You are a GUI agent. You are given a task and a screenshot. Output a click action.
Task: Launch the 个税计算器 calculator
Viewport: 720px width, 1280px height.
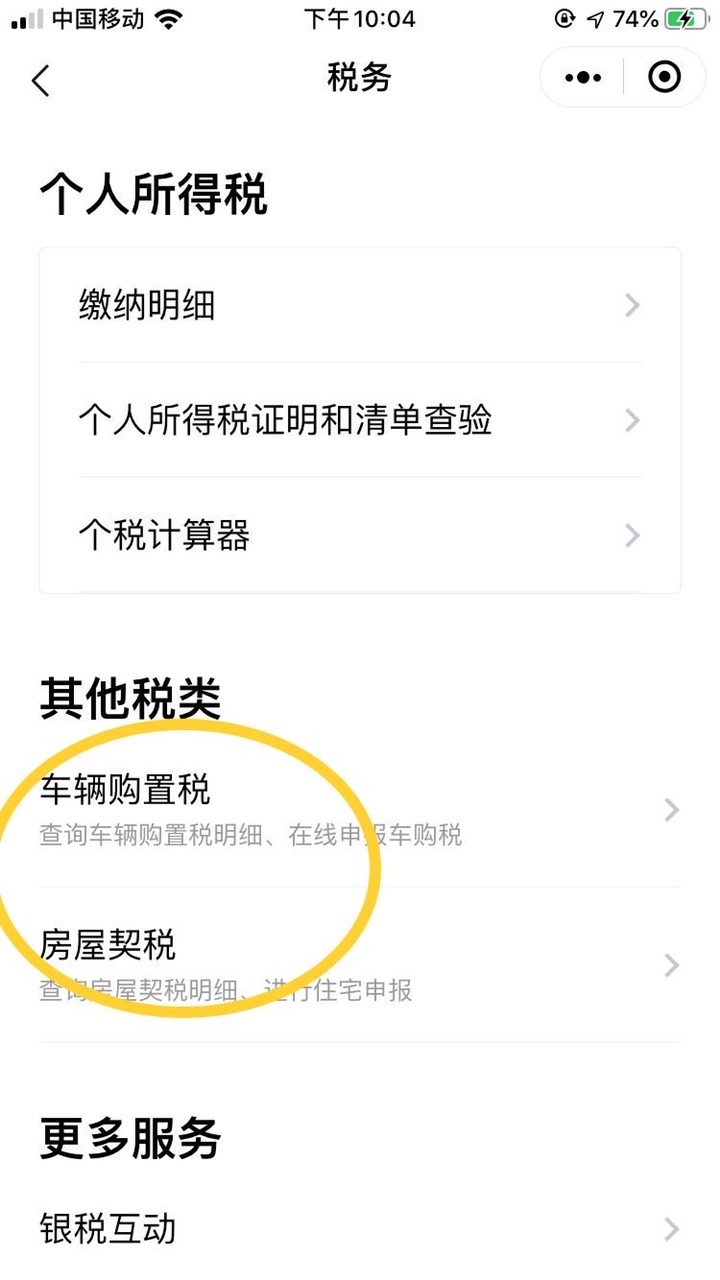coord(360,535)
